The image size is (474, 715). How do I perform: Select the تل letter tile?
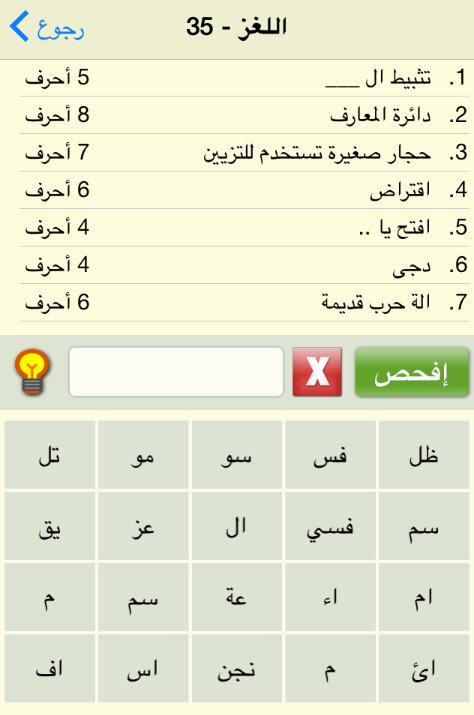click(x=50, y=455)
